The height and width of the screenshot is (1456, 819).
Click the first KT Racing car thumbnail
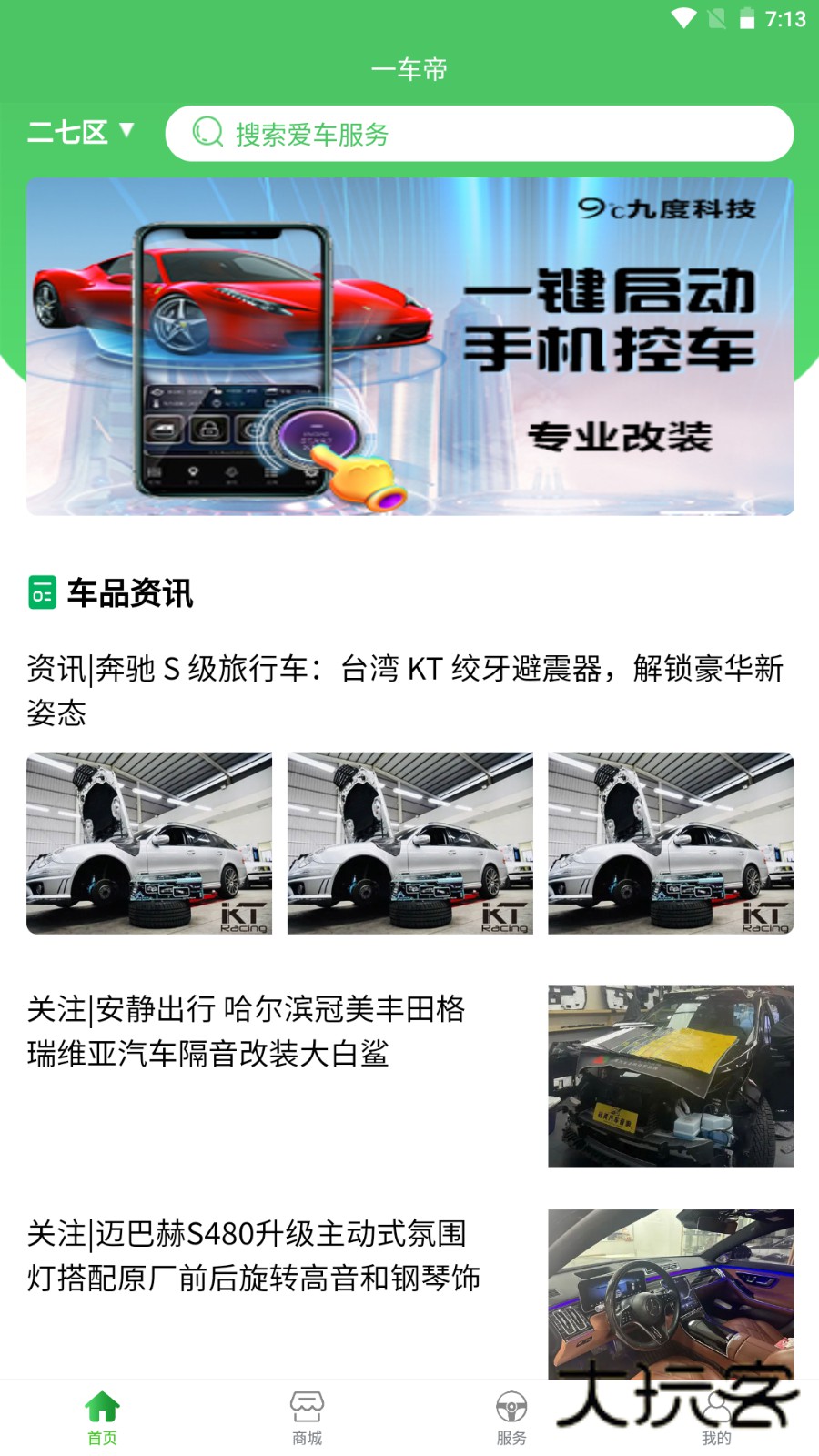(149, 844)
